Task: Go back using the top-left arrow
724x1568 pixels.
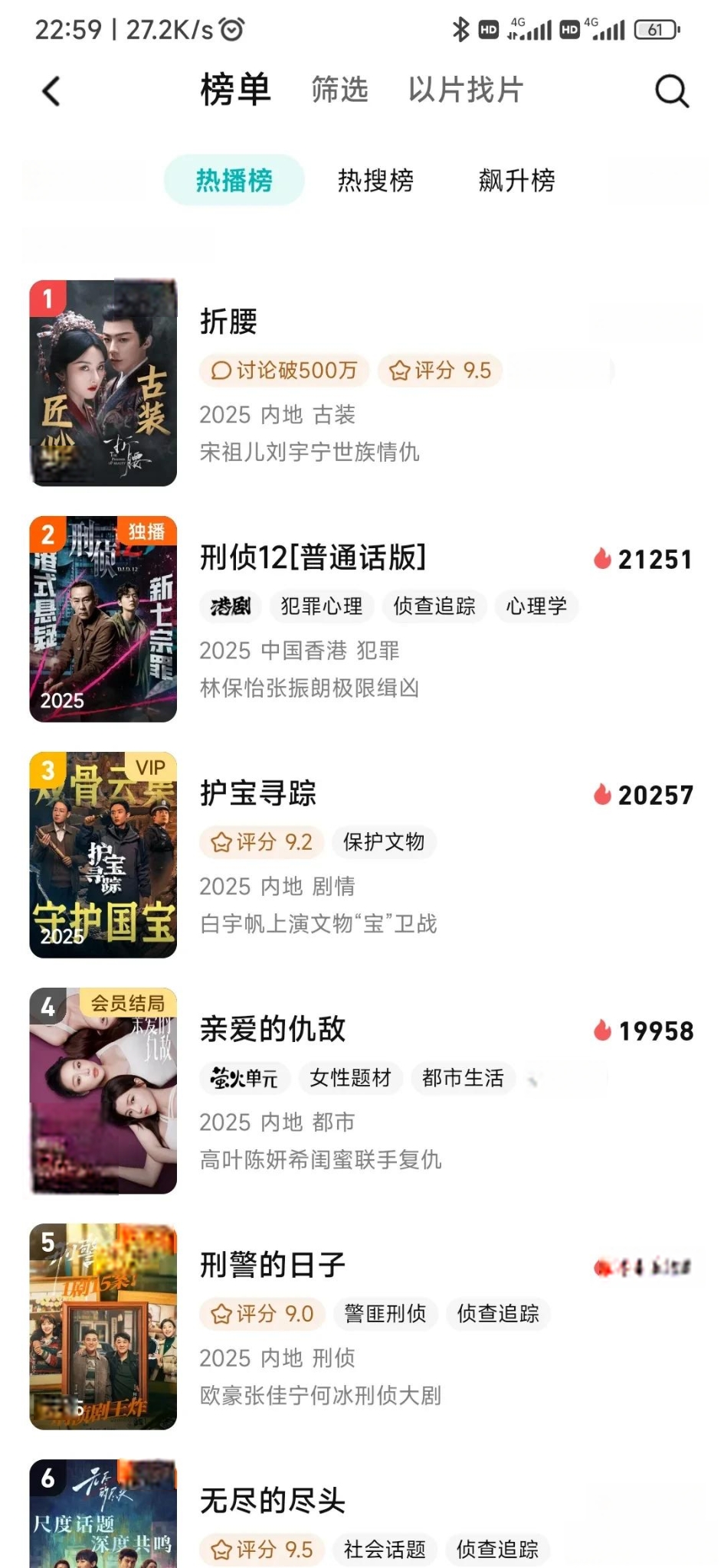Action: click(51, 91)
